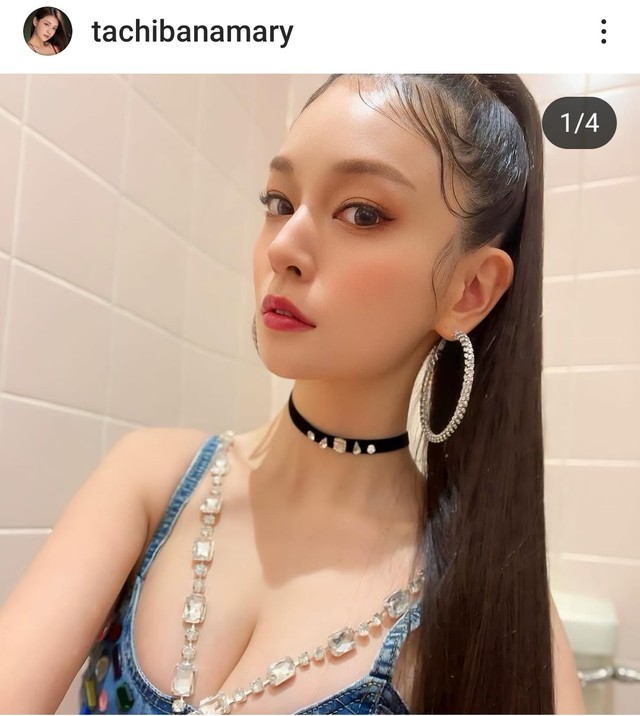Open tachibanamary's profile picture
The width and height of the screenshot is (640, 716).
point(47,31)
